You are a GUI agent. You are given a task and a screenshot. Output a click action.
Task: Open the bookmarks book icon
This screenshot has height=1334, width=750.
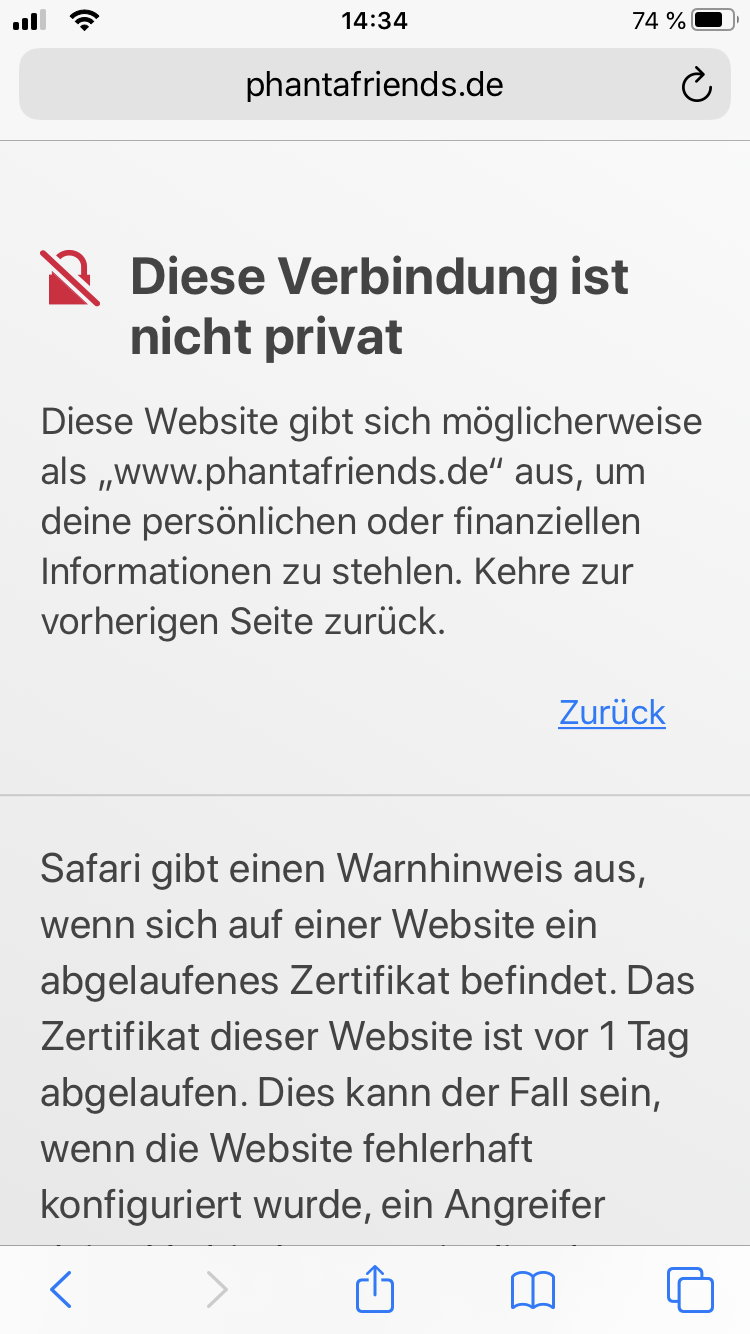(x=533, y=1290)
